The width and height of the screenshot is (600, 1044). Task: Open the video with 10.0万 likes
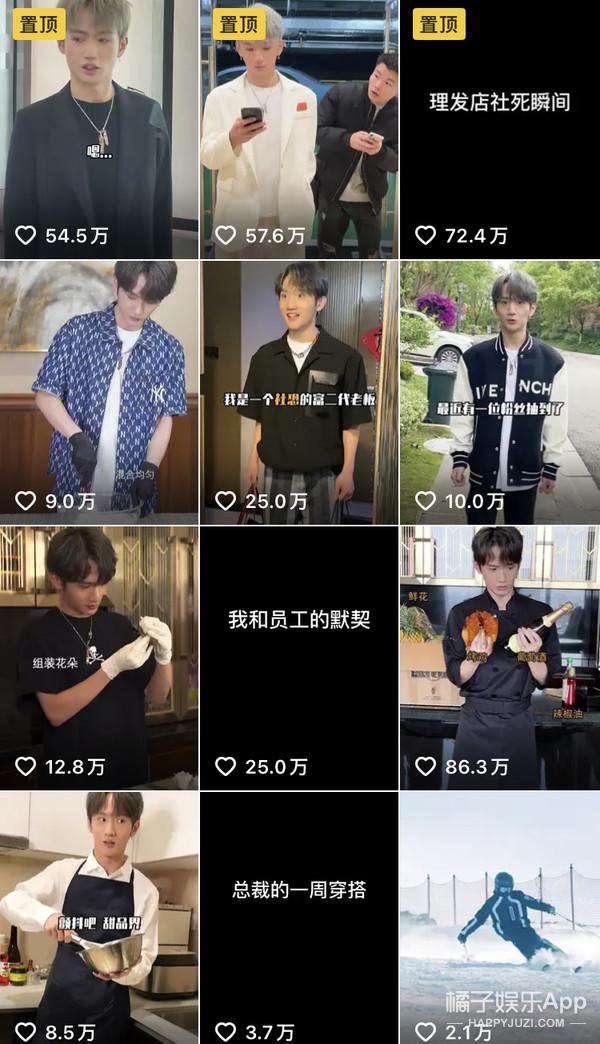tap(499, 390)
